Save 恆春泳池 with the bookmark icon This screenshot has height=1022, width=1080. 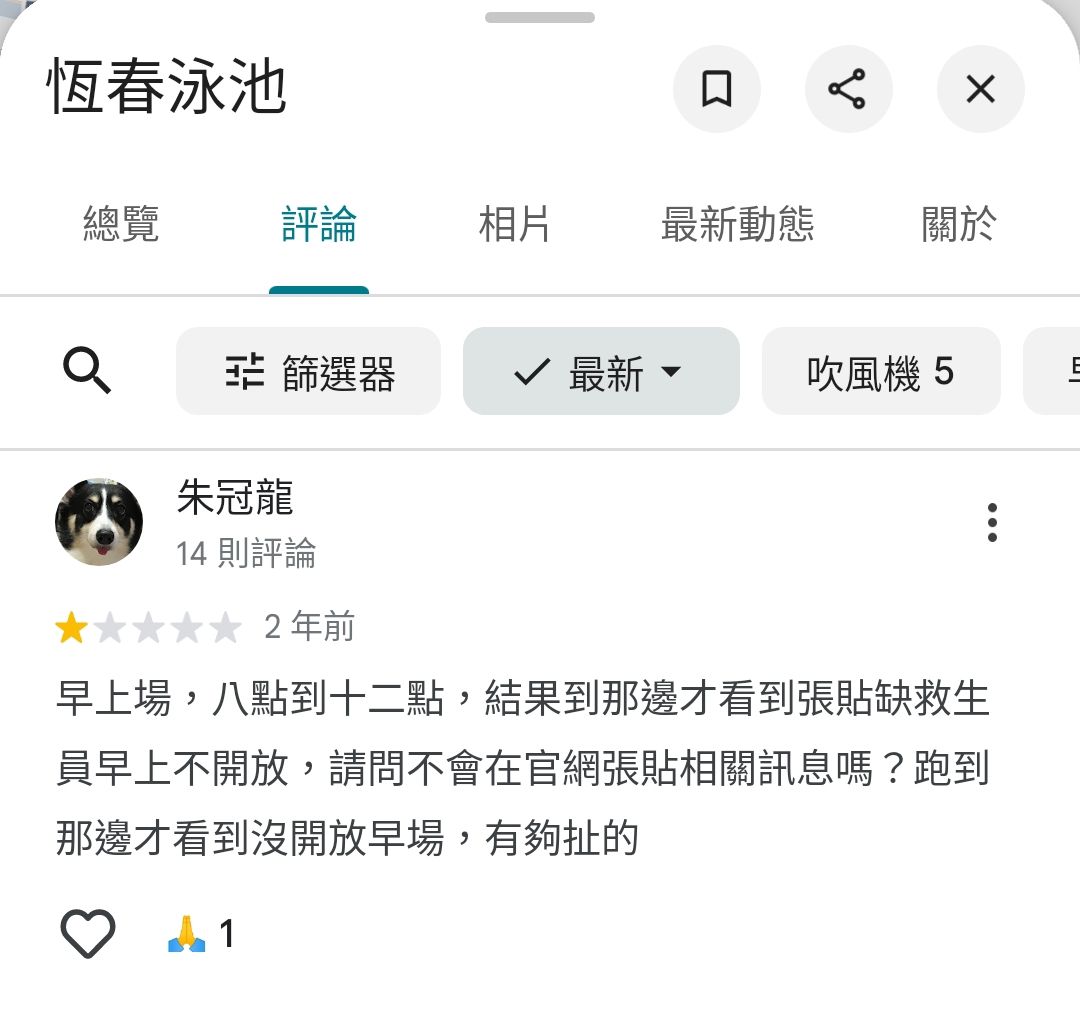pos(716,90)
